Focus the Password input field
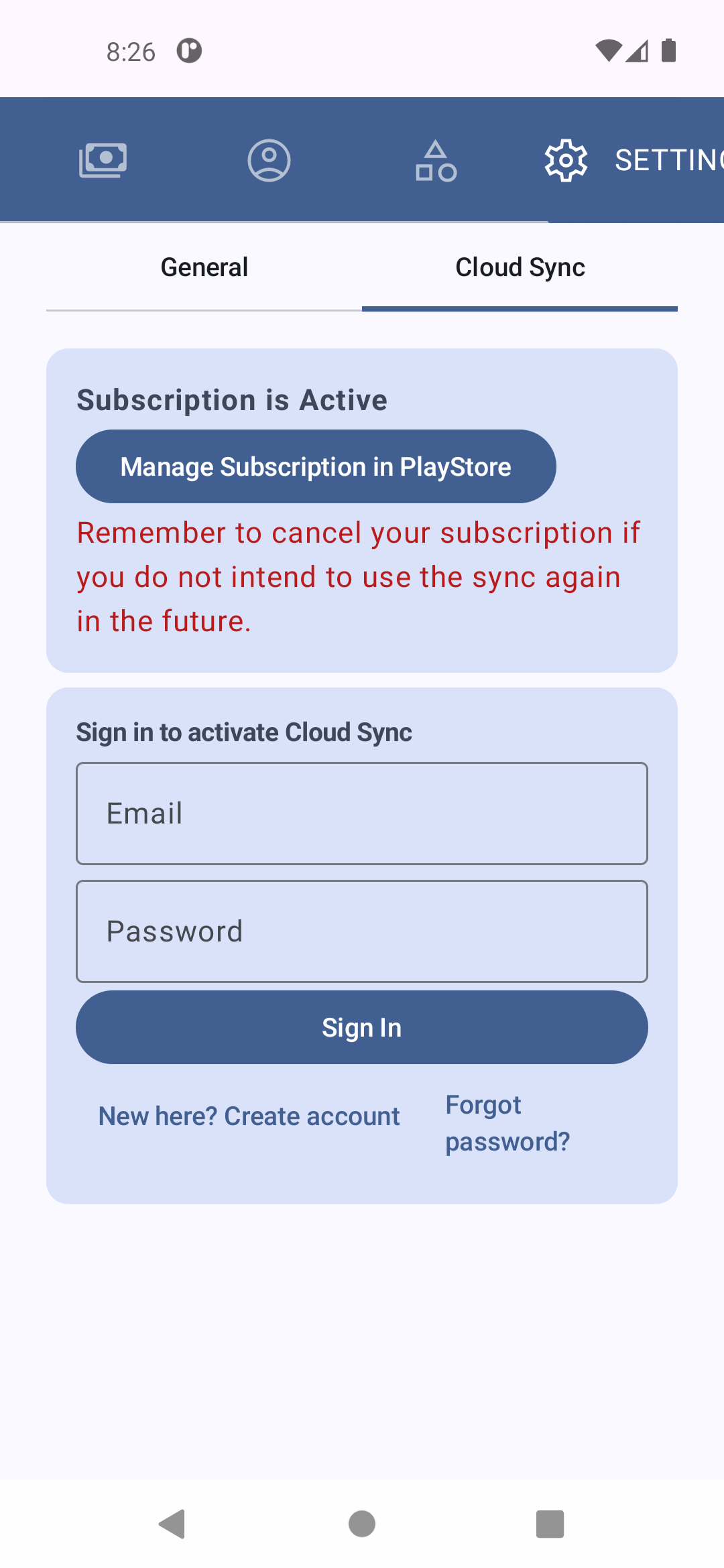Image resolution: width=724 pixels, height=1568 pixels. [361, 931]
